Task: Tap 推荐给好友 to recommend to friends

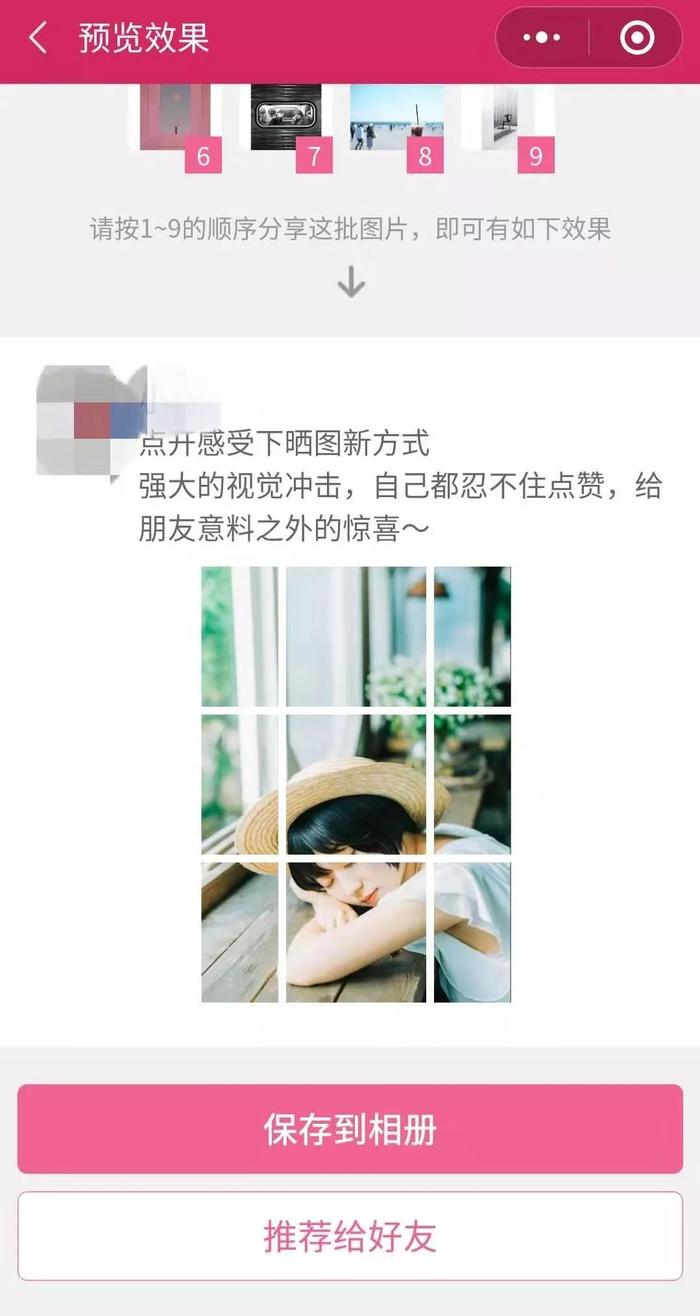Action: coord(350,1236)
